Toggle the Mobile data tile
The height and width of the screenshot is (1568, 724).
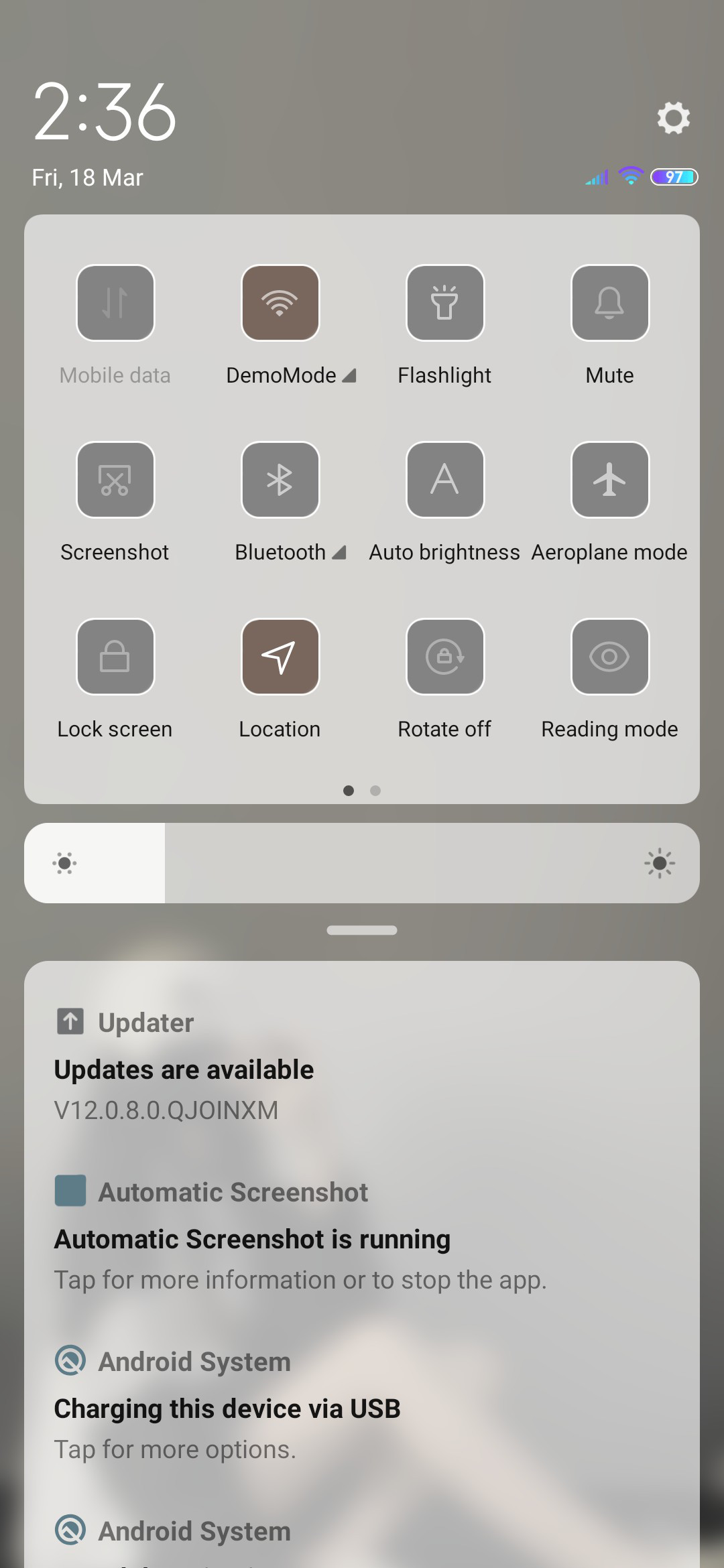(115, 303)
